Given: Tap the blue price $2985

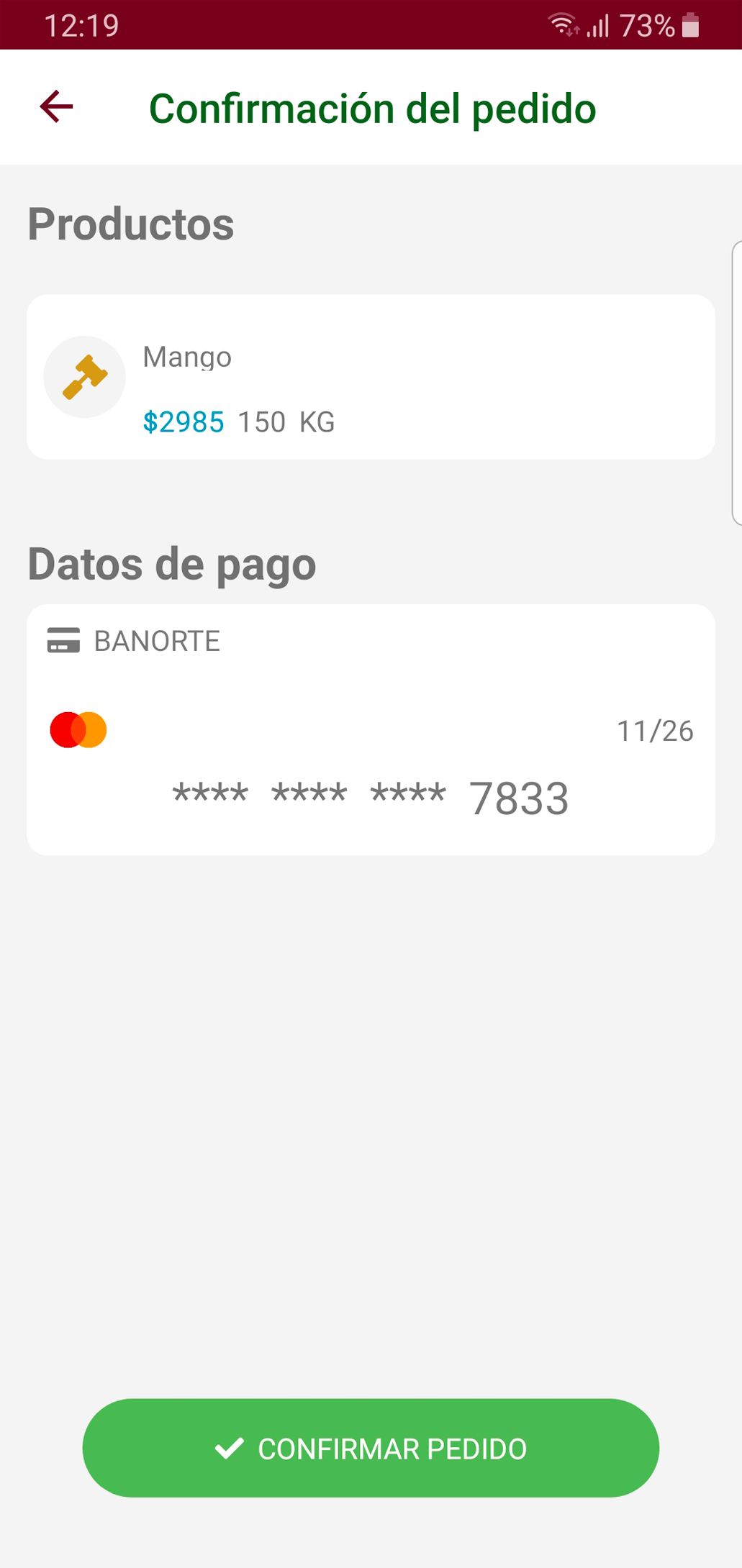Looking at the screenshot, I should pyautogui.click(x=184, y=422).
